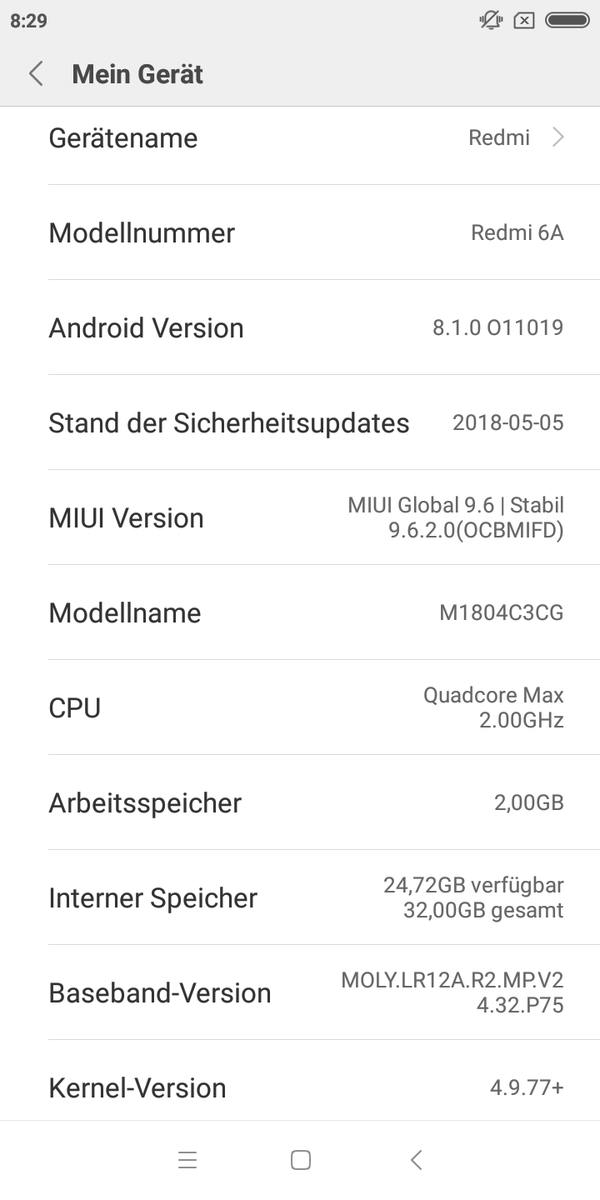Image resolution: width=600 pixels, height=1200 pixels.
Task: Tap the CPU row
Action: (x=300, y=708)
